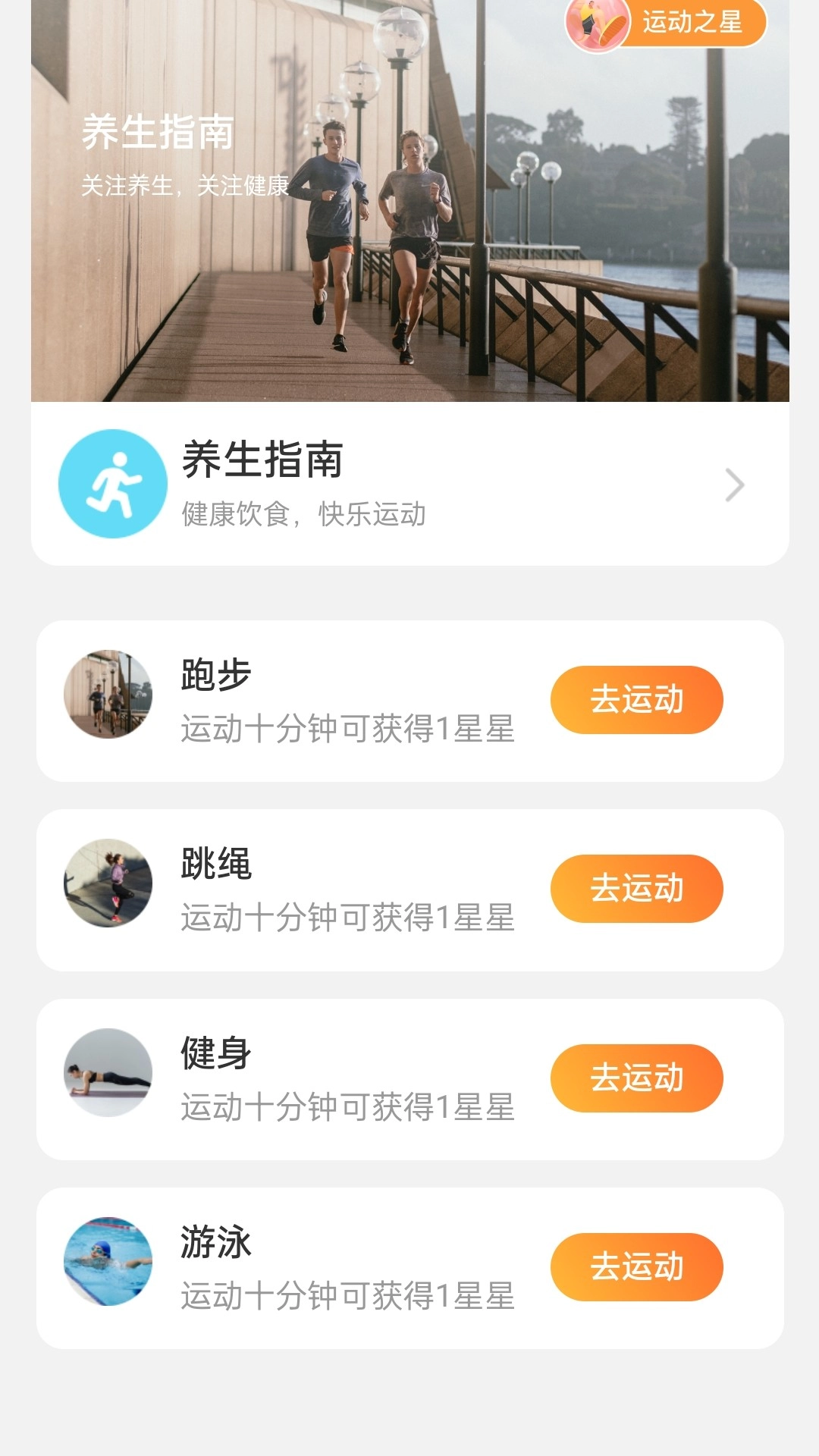Click the right-pointing chevron on the guide row
Image resolution: width=819 pixels, height=1456 pixels.
click(733, 485)
